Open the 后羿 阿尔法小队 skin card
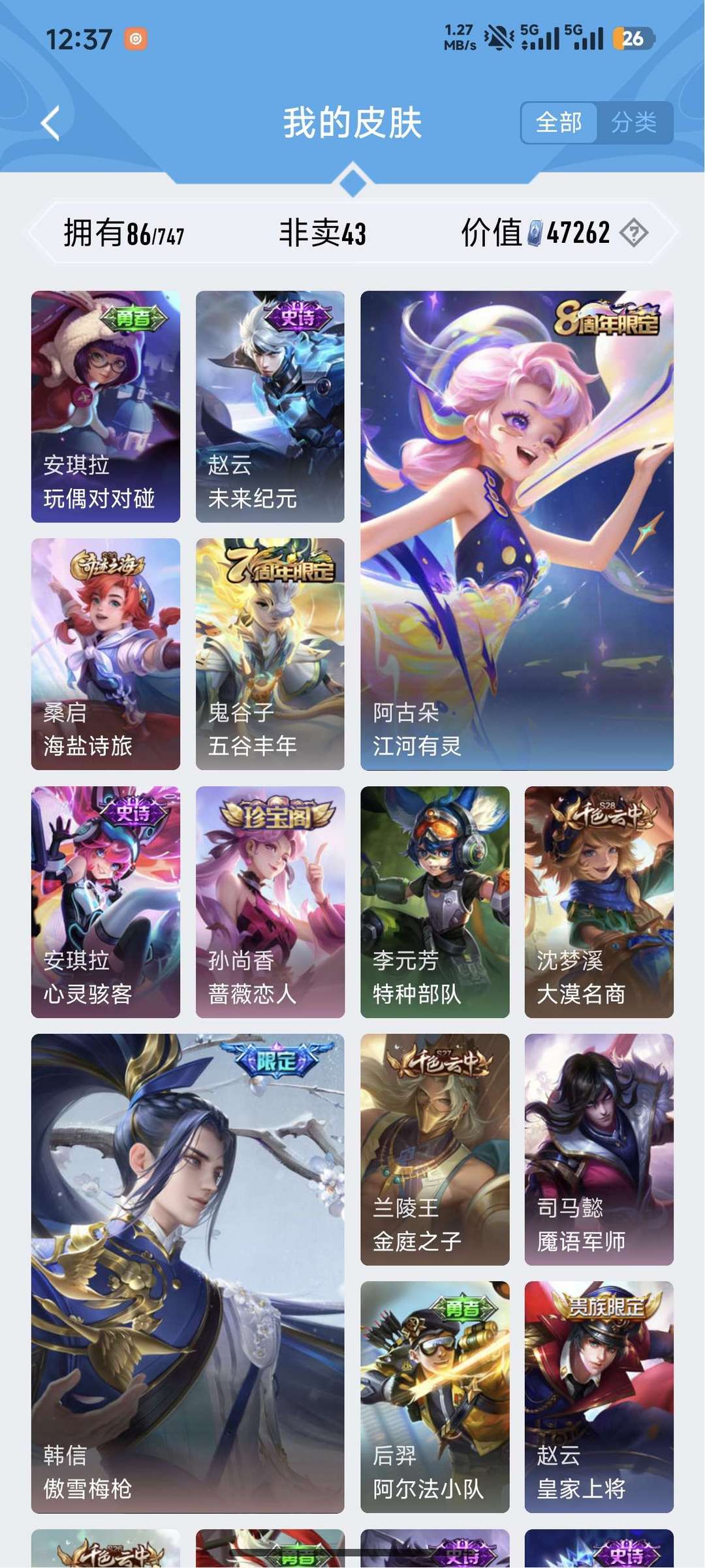705x1568 pixels. click(435, 1397)
